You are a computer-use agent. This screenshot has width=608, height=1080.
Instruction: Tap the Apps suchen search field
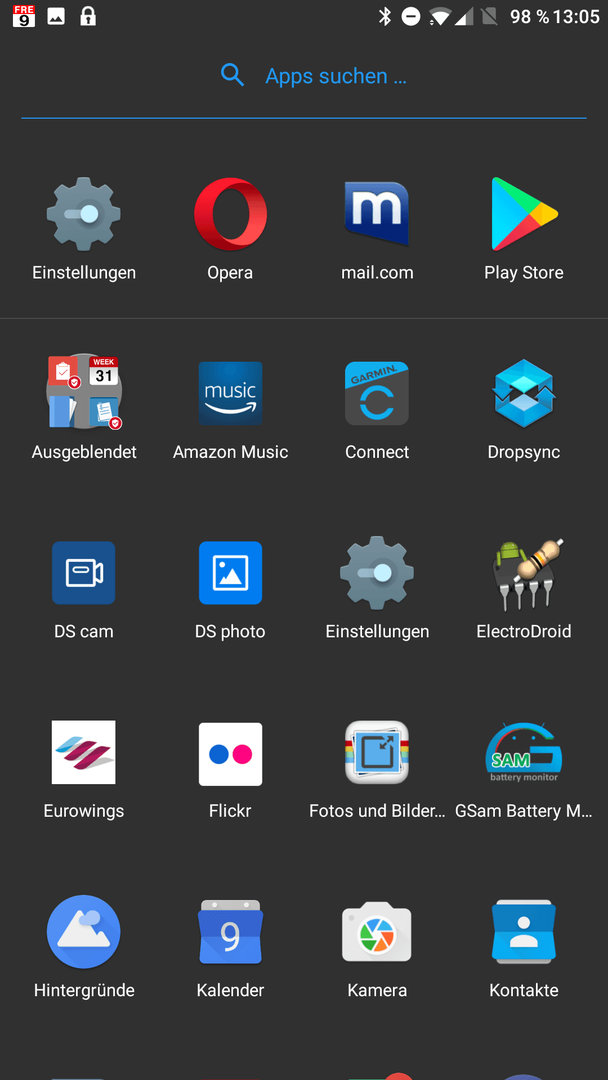coord(304,76)
